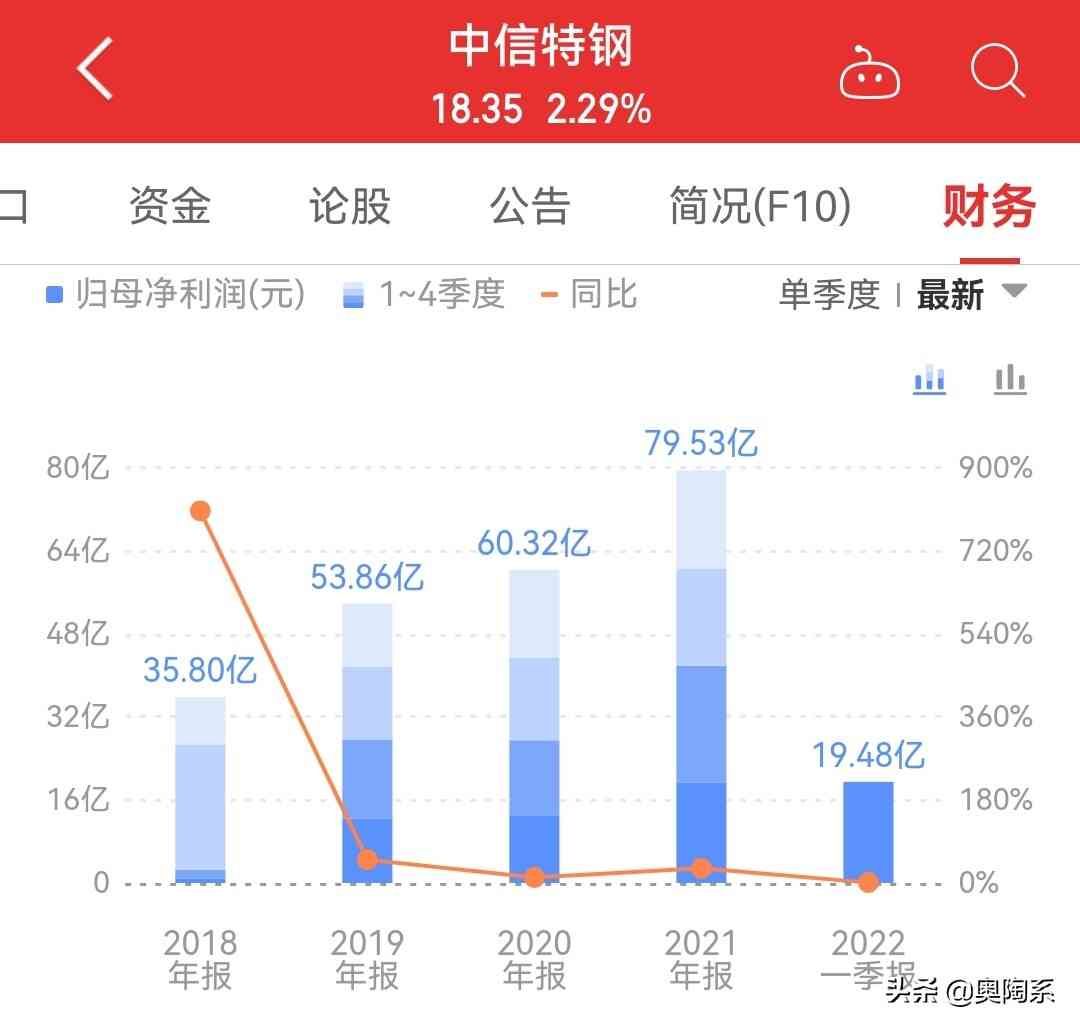Select the stacked bar chart style
The width and height of the screenshot is (1080, 1029).
pyautogui.click(x=930, y=379)
